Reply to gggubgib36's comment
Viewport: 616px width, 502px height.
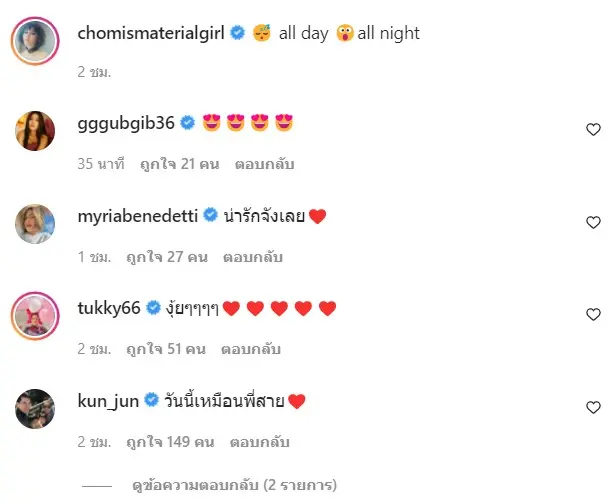coord(264,164)
